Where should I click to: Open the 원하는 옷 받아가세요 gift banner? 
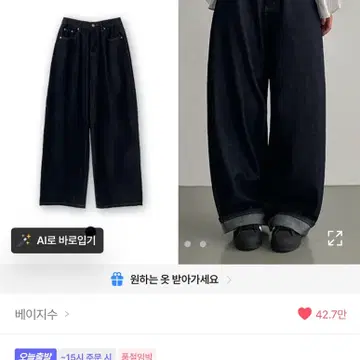[171, 279]
